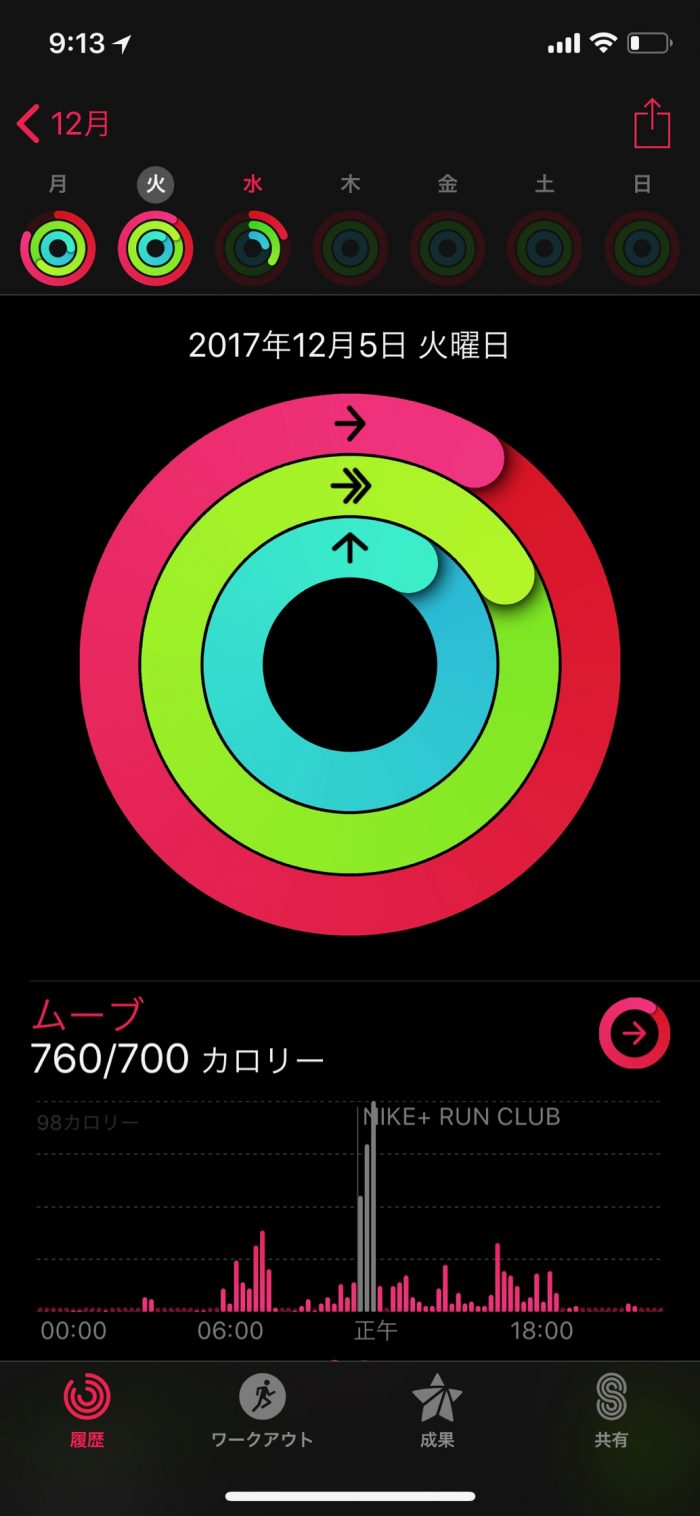Switch to the ワークアウト tab
This screenshot has height=1516, width=700.
[x=262, y=1410]
